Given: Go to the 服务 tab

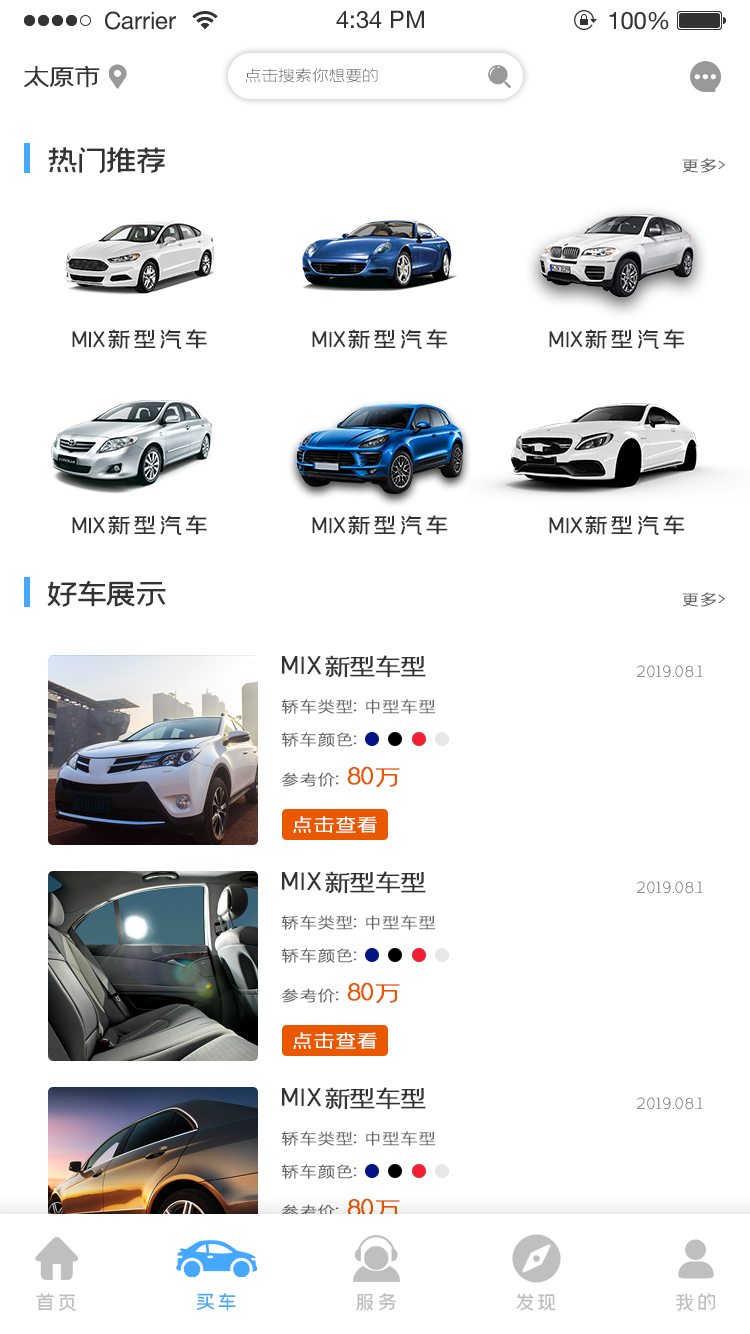Looking at the screenshot, I should pos(376,1274).
